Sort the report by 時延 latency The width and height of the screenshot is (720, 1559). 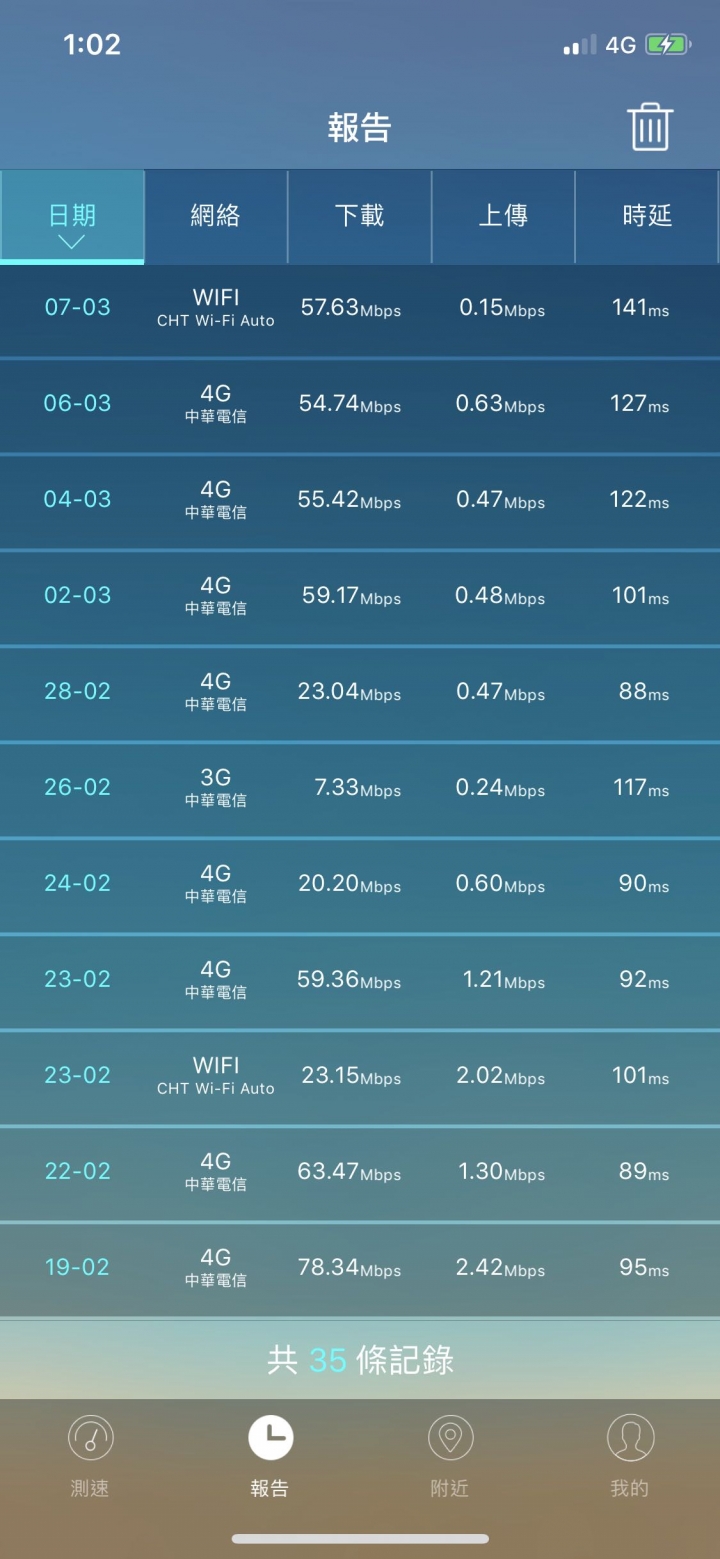647,216
